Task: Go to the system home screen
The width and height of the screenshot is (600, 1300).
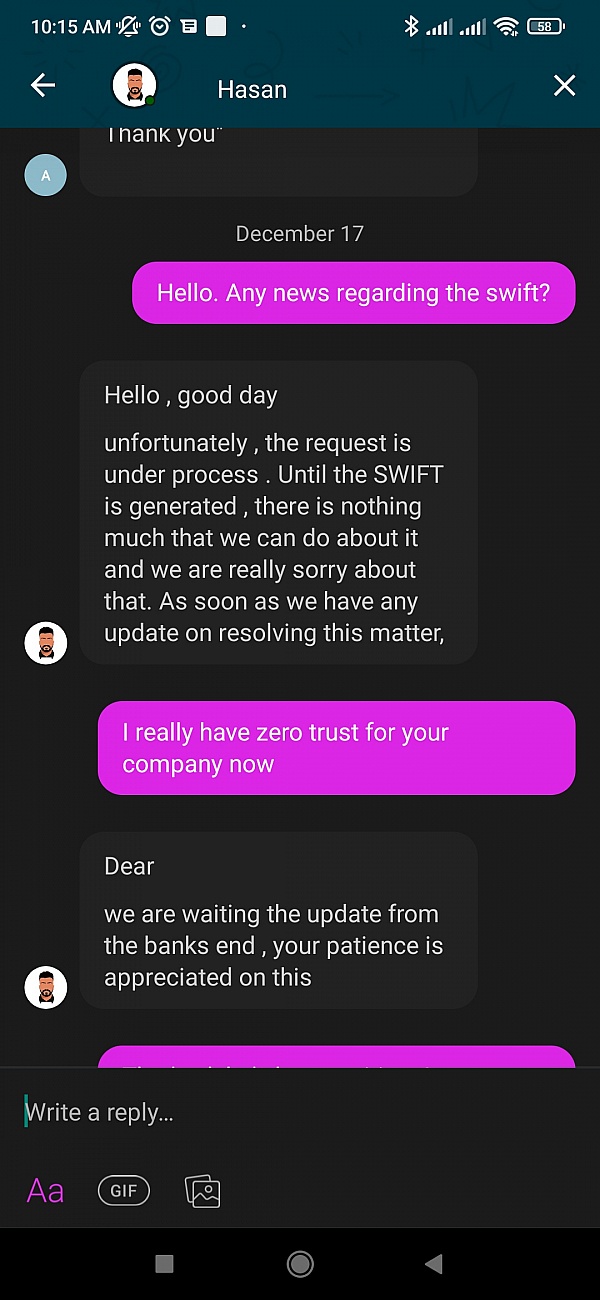Action: (x=300, y=1264)
